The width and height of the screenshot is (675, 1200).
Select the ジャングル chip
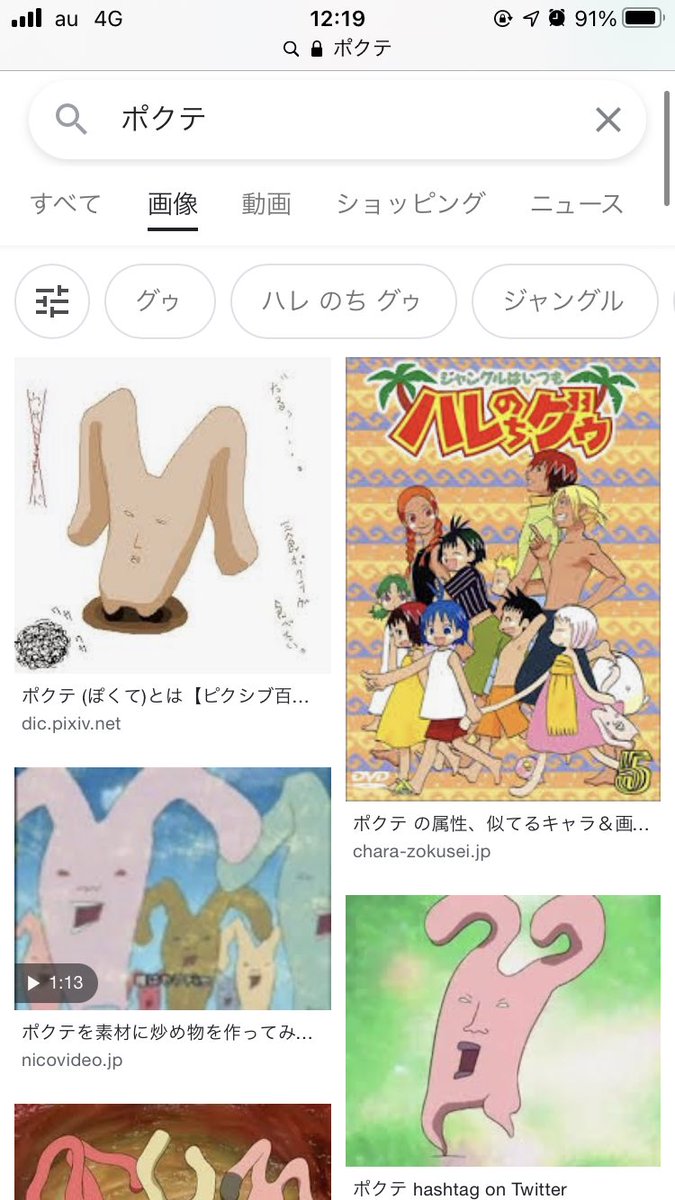pyautogui.click(x=564, y=301)
